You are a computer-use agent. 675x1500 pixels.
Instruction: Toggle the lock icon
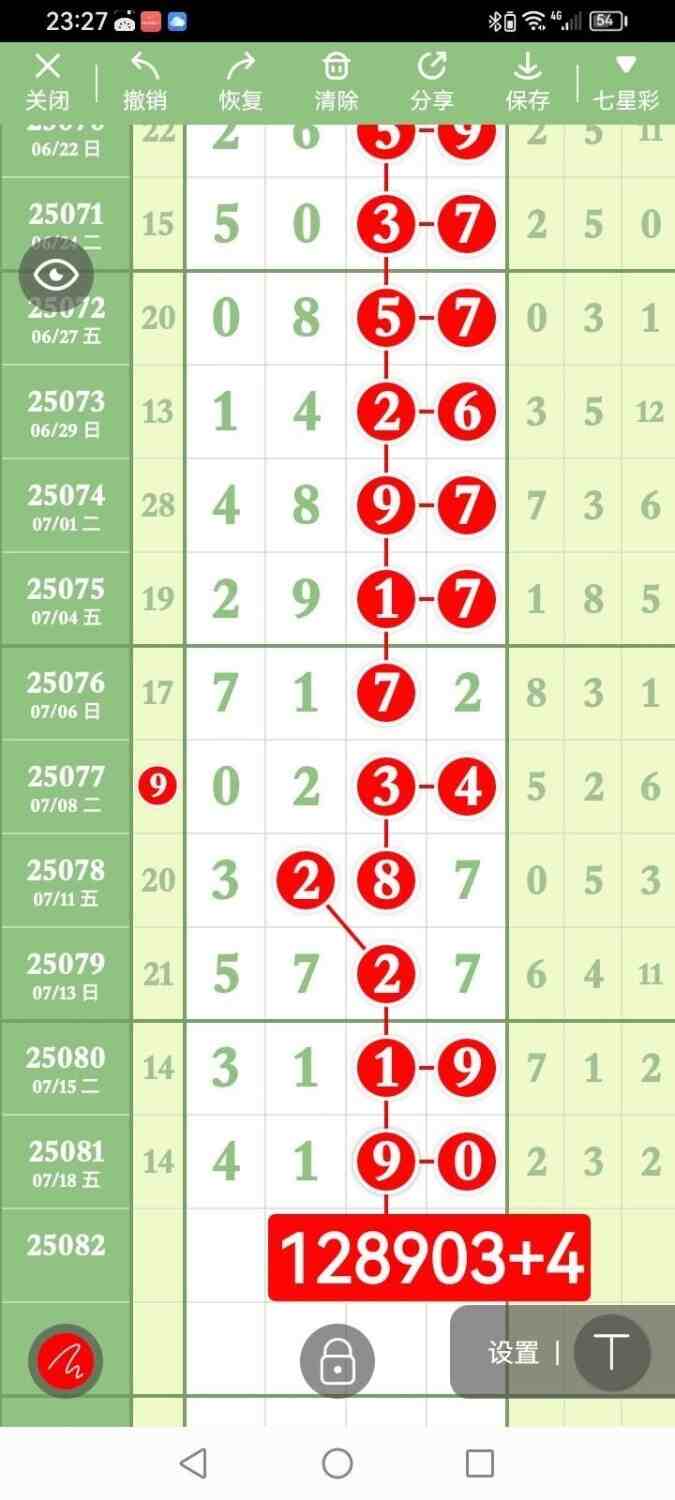337,1360
